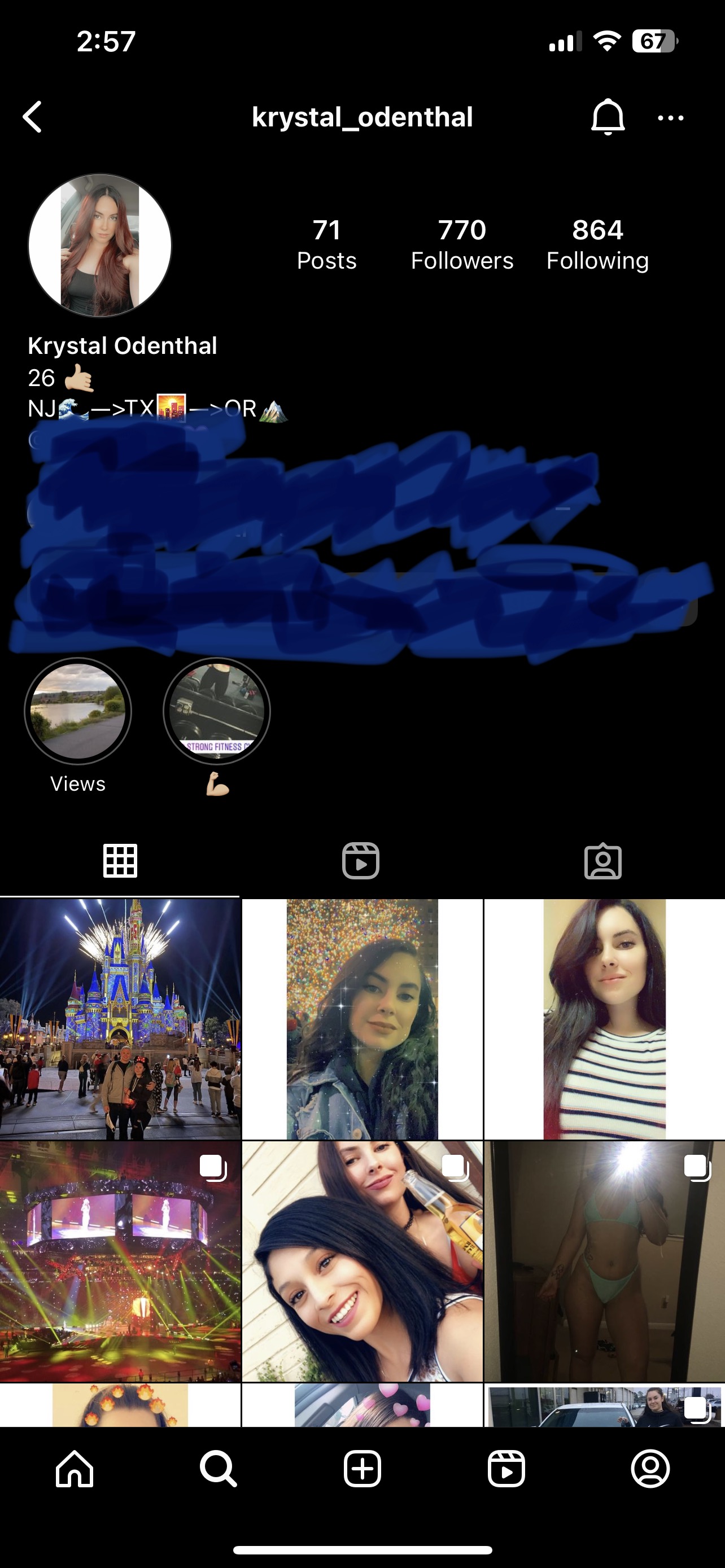
Task: Open the castle fireworks post
Action: coord(120,1018)
